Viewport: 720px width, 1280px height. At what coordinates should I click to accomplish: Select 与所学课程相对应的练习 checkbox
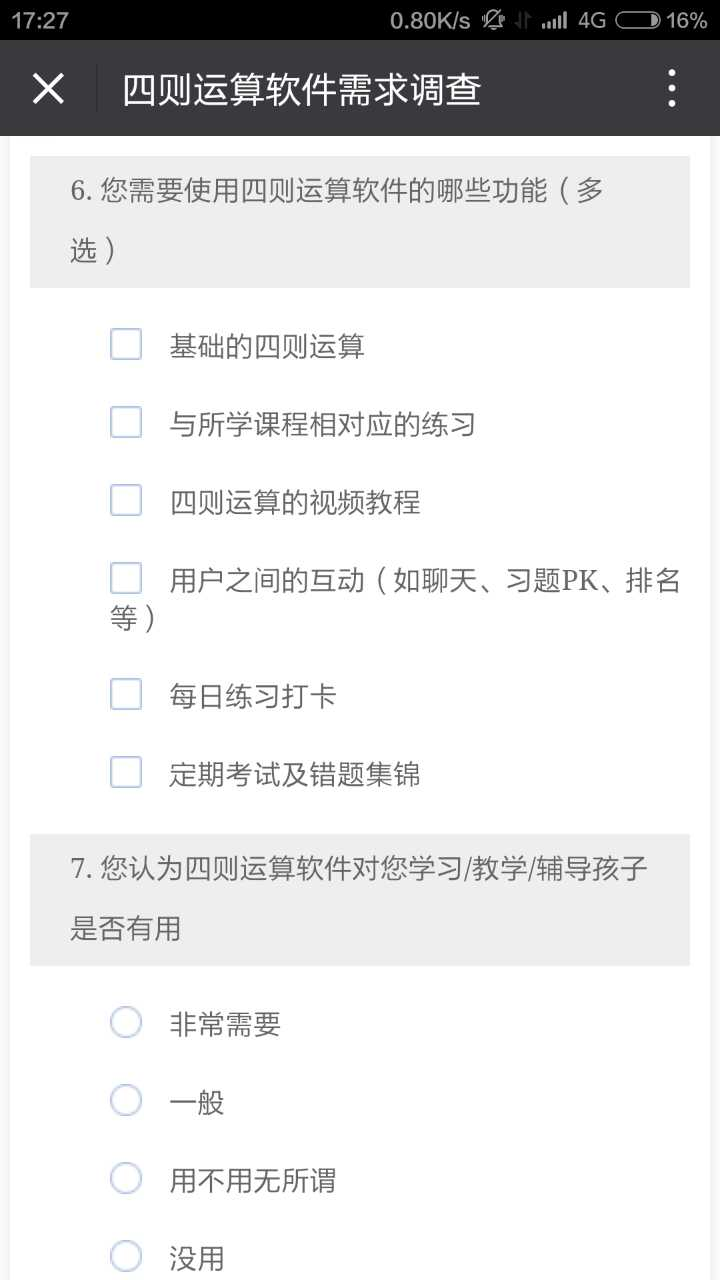tap(126, 423)
